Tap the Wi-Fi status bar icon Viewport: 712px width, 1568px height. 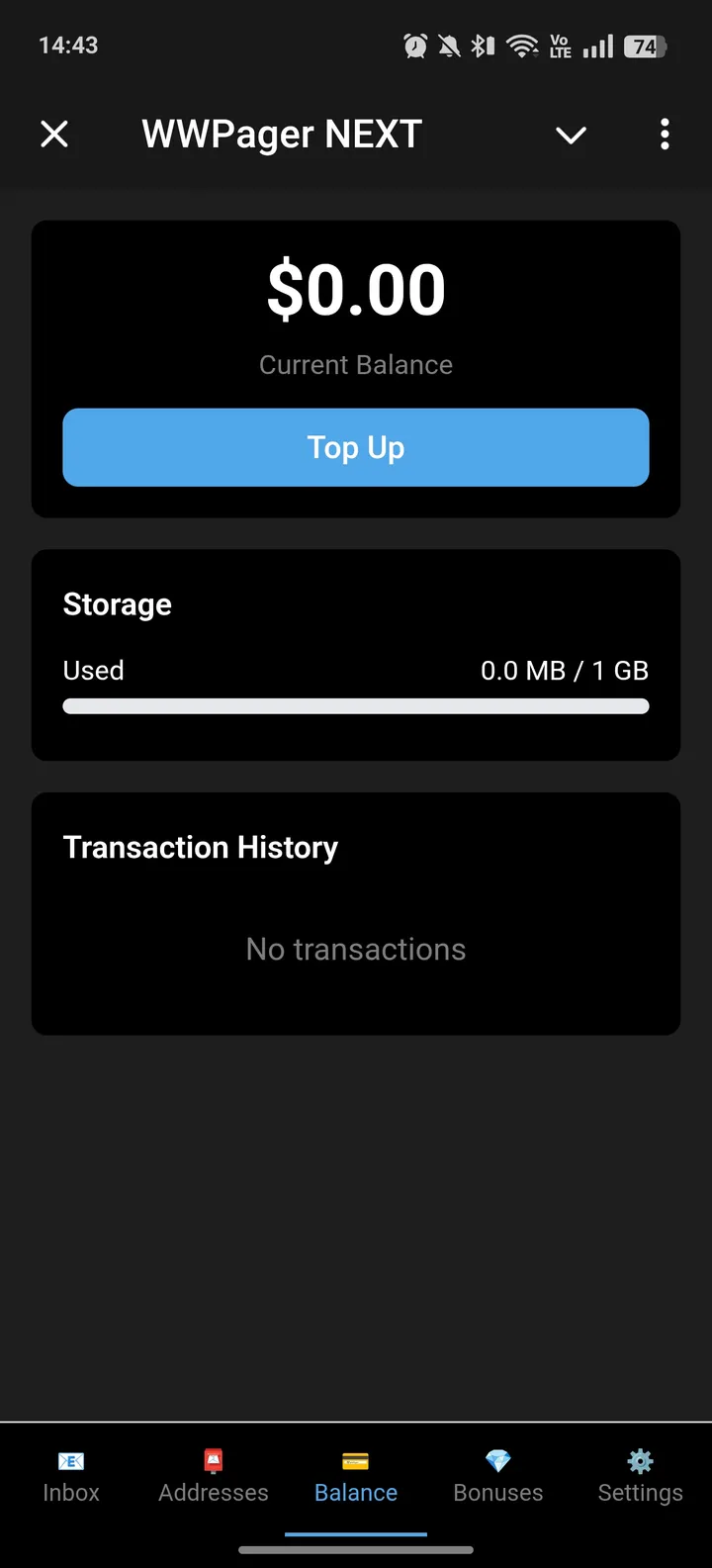522,45
